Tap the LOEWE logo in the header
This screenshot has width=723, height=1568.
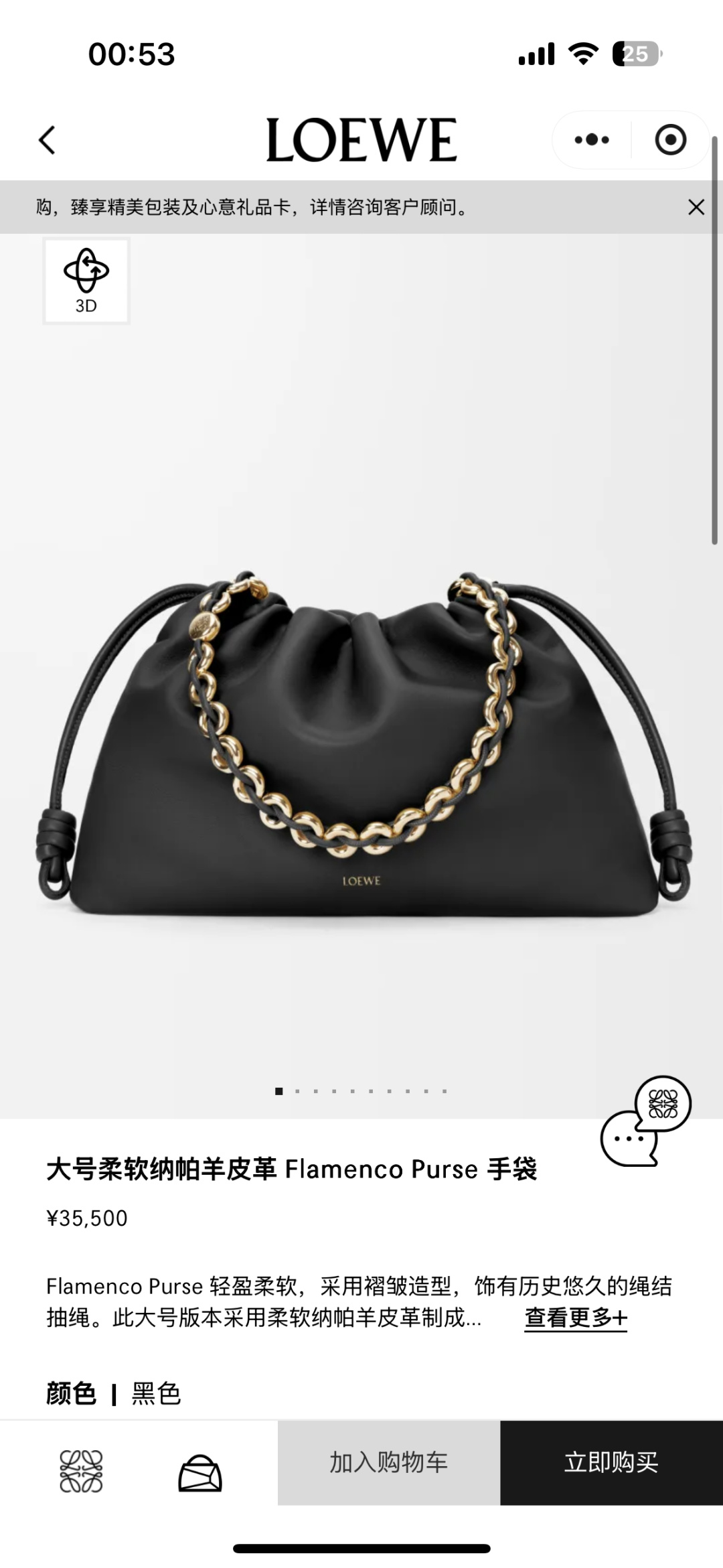point(361,137)
